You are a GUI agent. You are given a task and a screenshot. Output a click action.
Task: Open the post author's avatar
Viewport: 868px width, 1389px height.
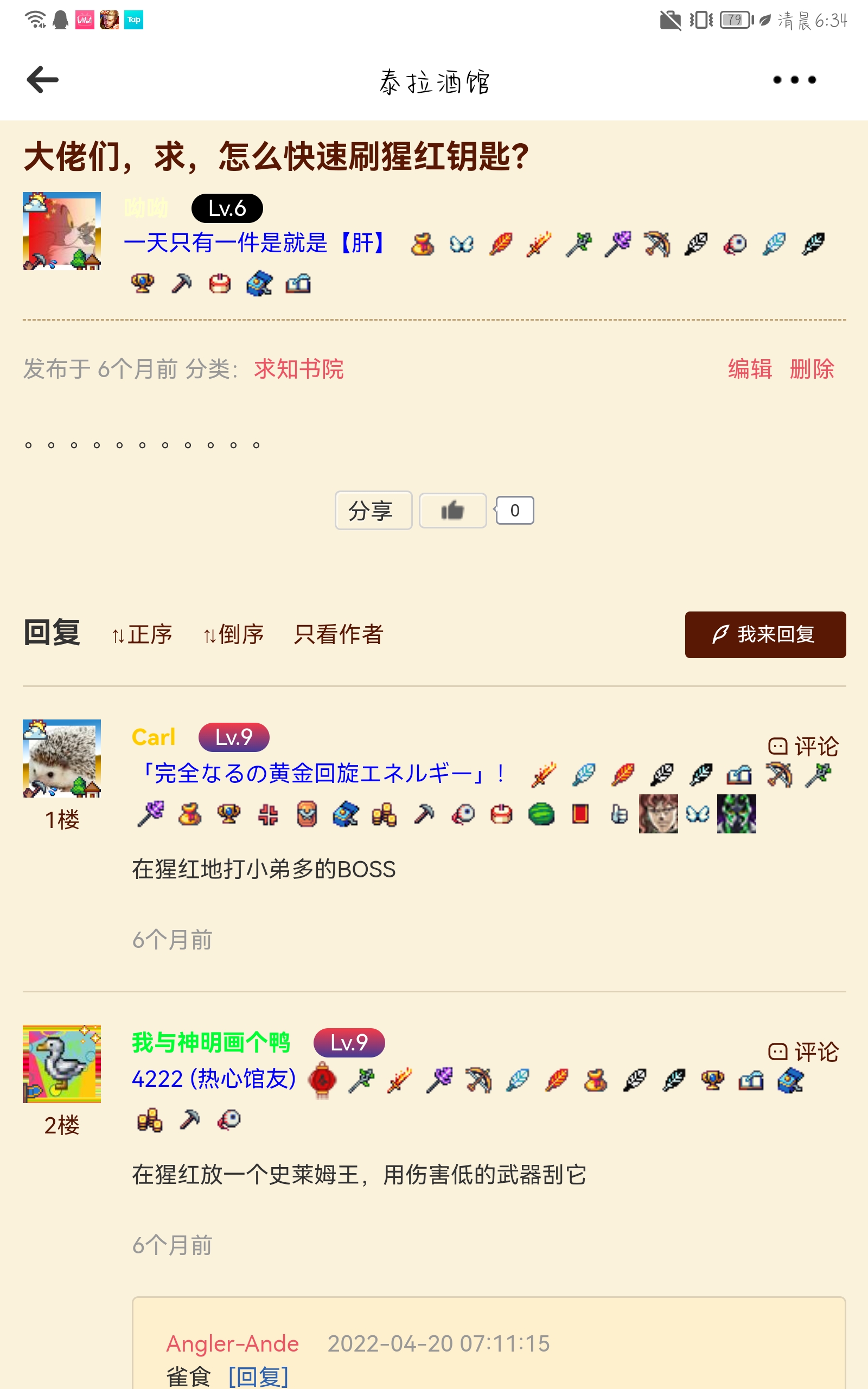pyautogui.click(x=62, y=231)
